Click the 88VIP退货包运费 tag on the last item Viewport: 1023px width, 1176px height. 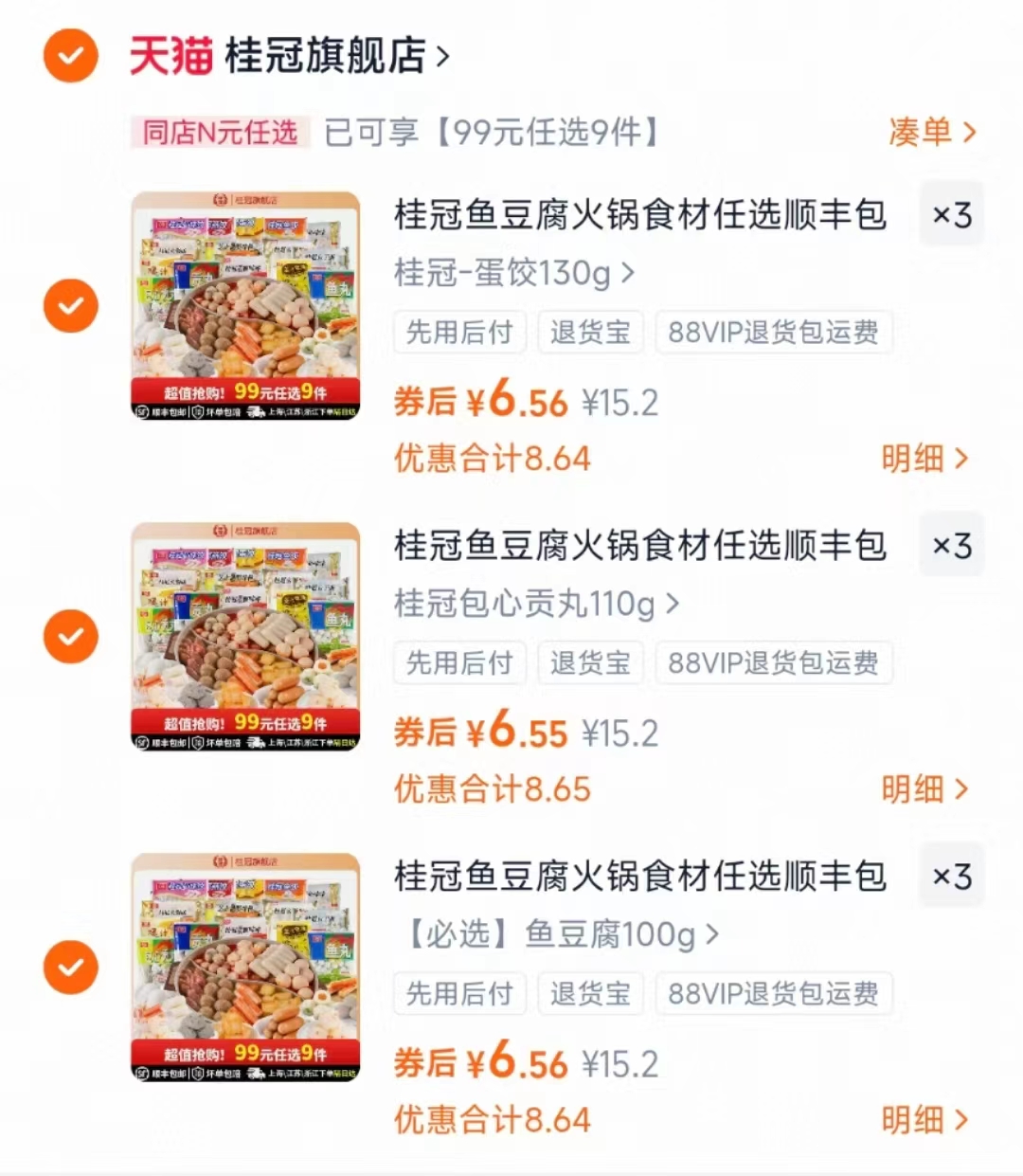(x=774, y=993)
